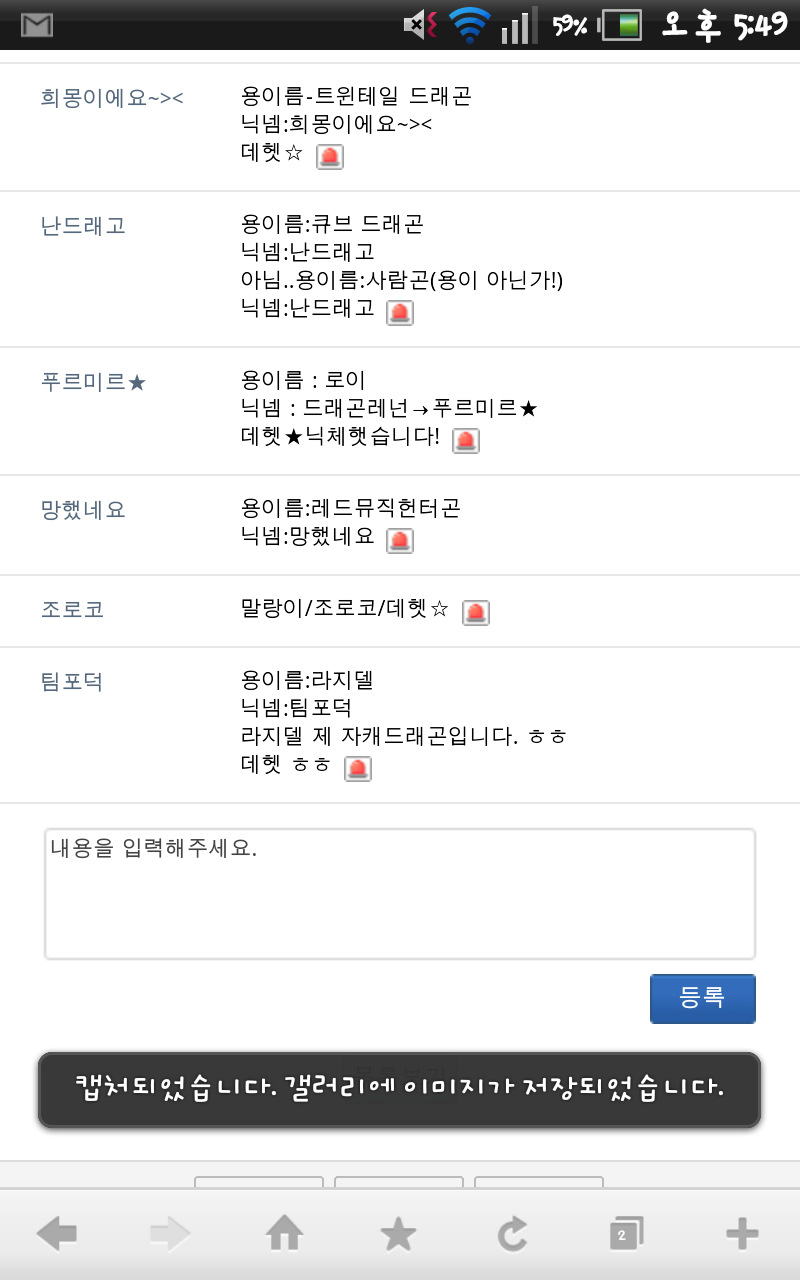This screenshot has height=1280, width=800.
Task: Open the browser tabs switcher
Action: [x=626, y=1236]
